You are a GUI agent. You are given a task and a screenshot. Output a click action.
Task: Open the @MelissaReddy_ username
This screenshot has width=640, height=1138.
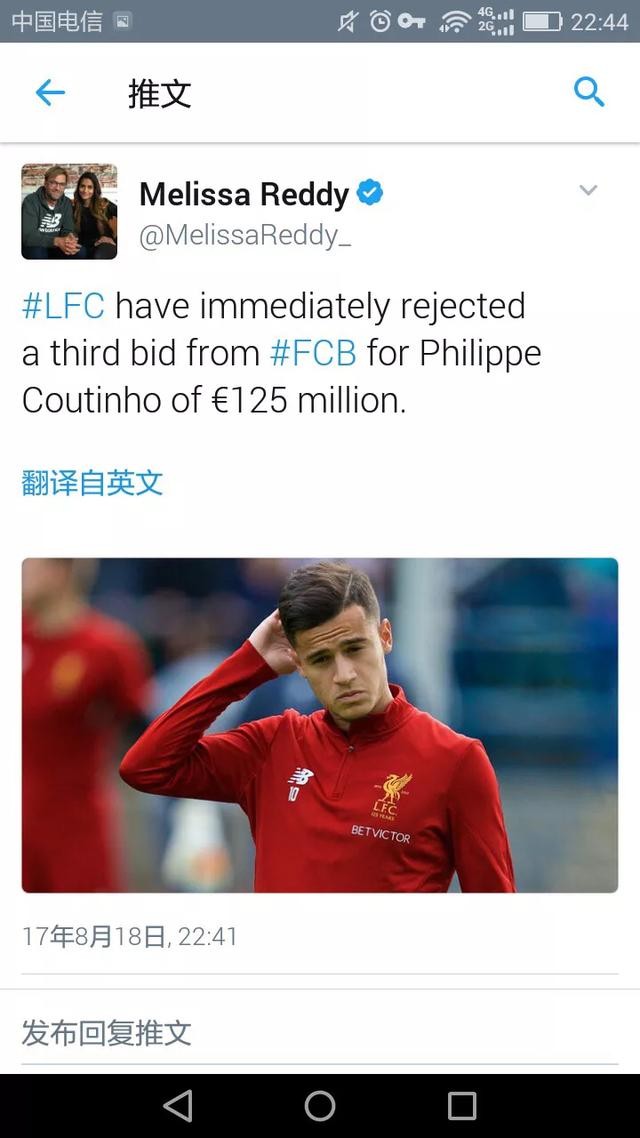click(x=245, y=235)
